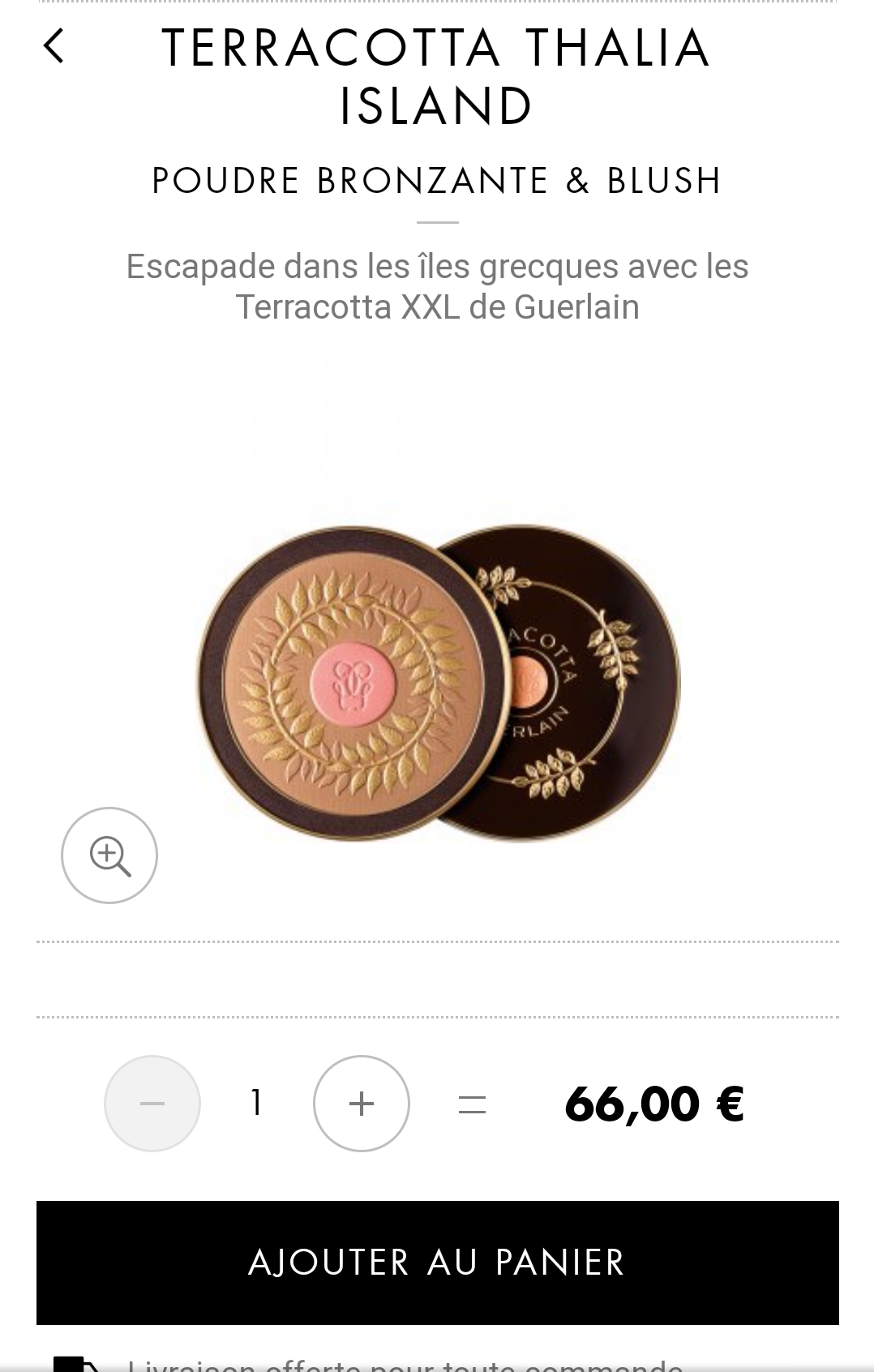
Task: Open the Terracotta bronzer product photo
Action: pos(438,681)
